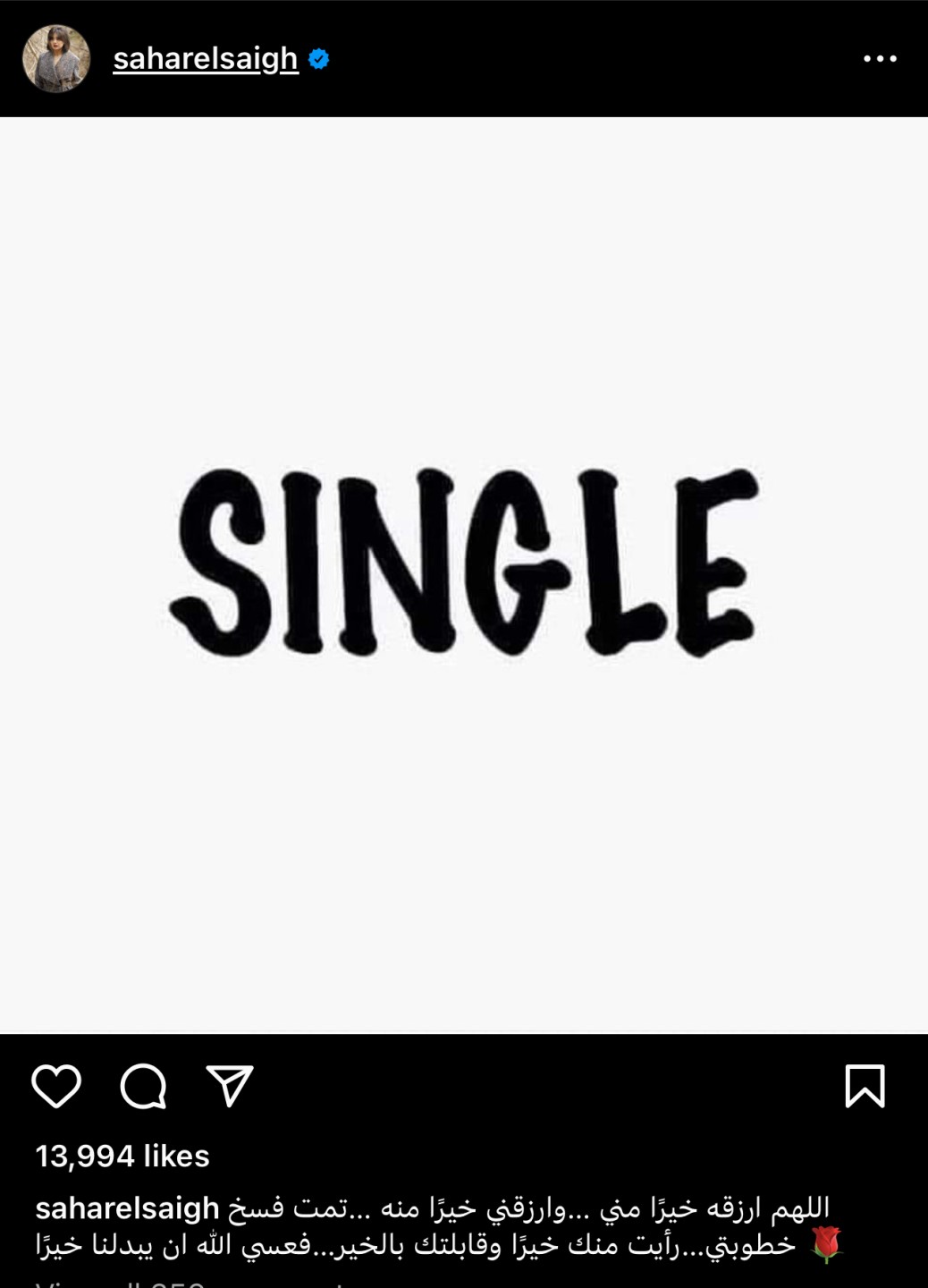Open saharelsaigh's profile picture

(56, 59)
